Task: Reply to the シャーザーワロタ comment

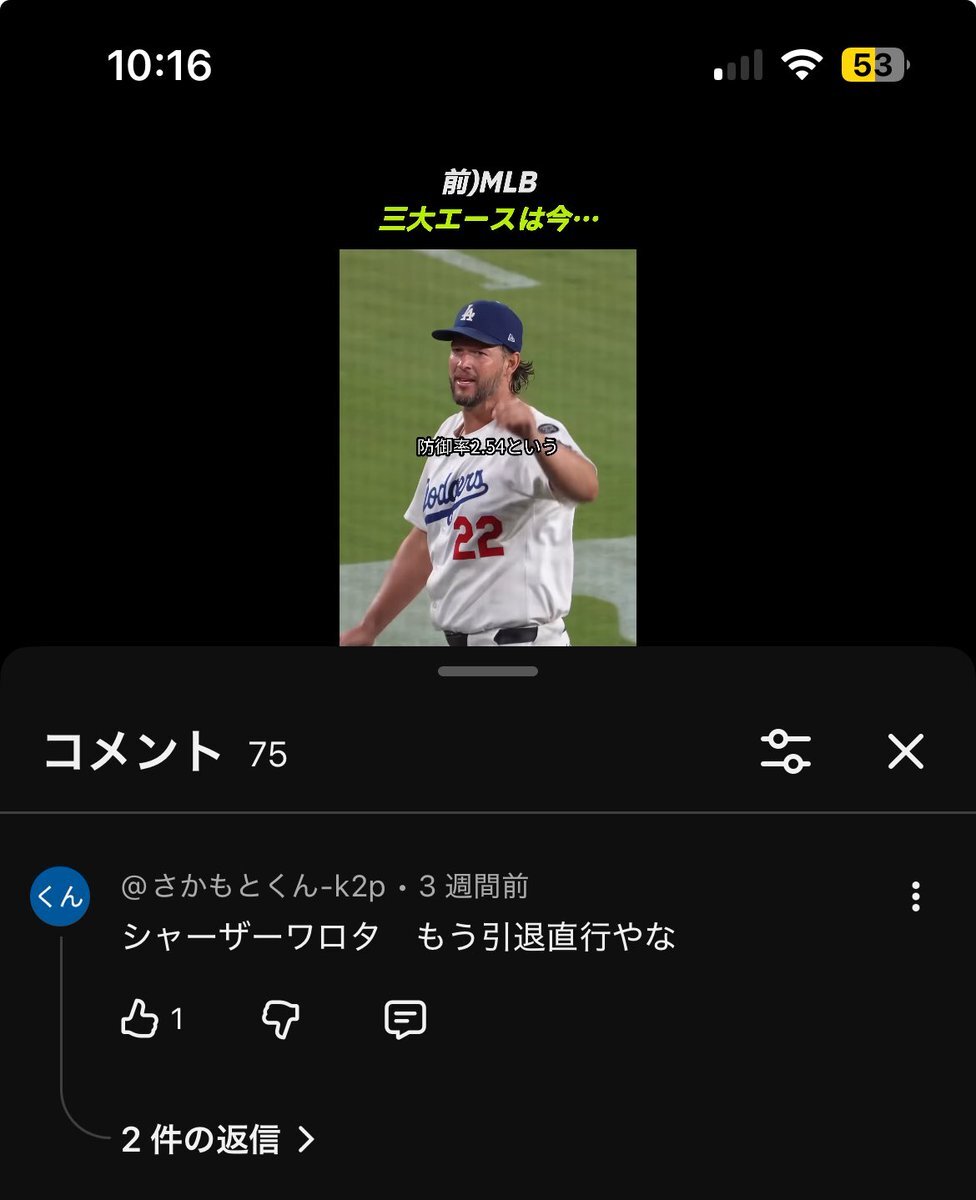Action: (x=405, y=1019)
